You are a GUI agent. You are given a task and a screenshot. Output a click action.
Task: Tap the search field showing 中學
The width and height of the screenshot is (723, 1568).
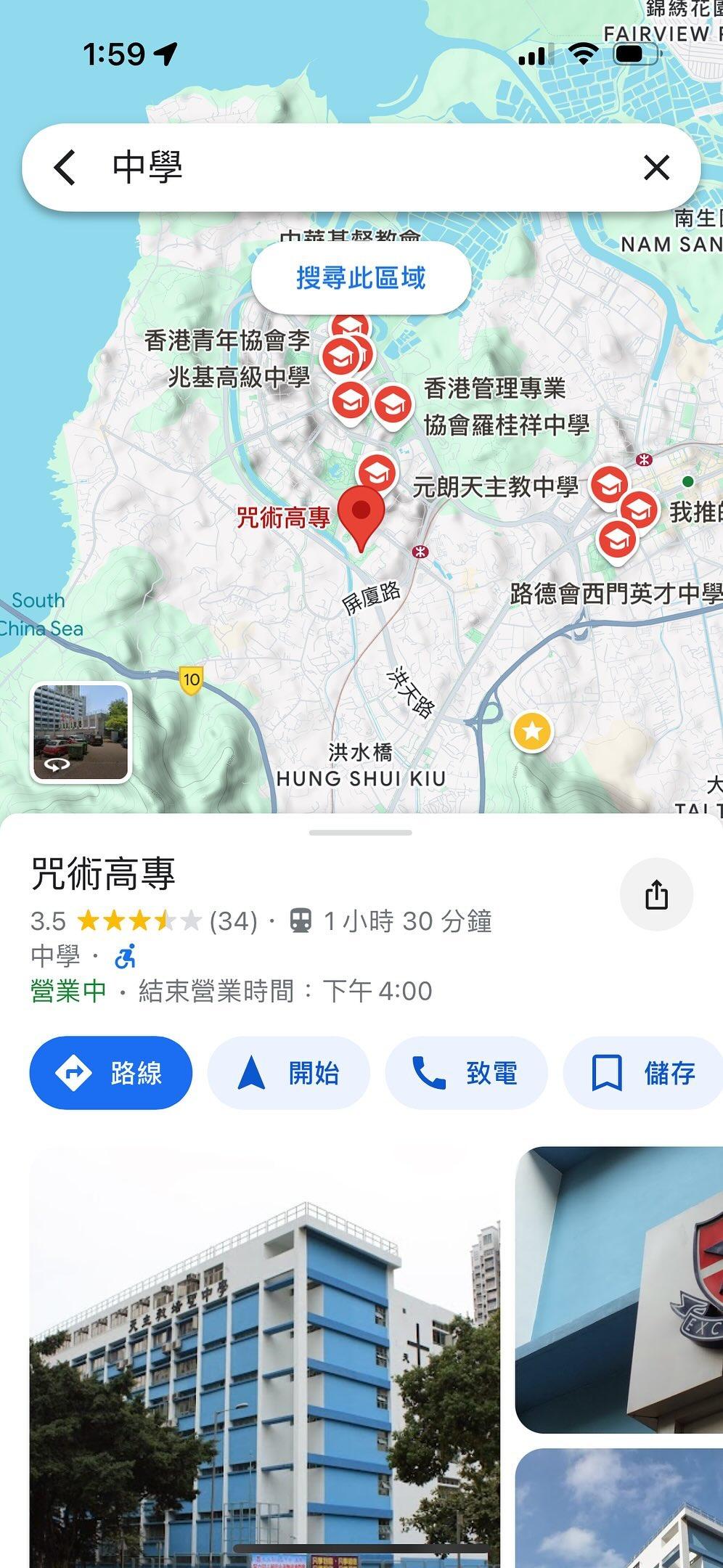(290, 168)
